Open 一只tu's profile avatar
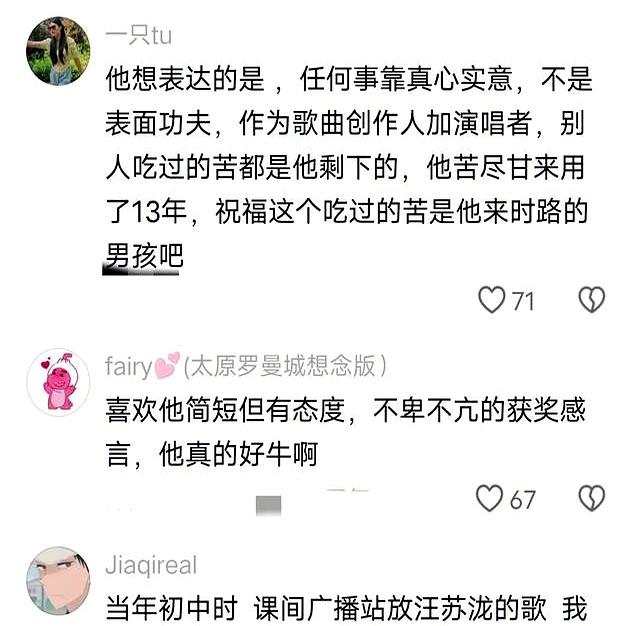640x626 pixels. click(x=57, y=52)
